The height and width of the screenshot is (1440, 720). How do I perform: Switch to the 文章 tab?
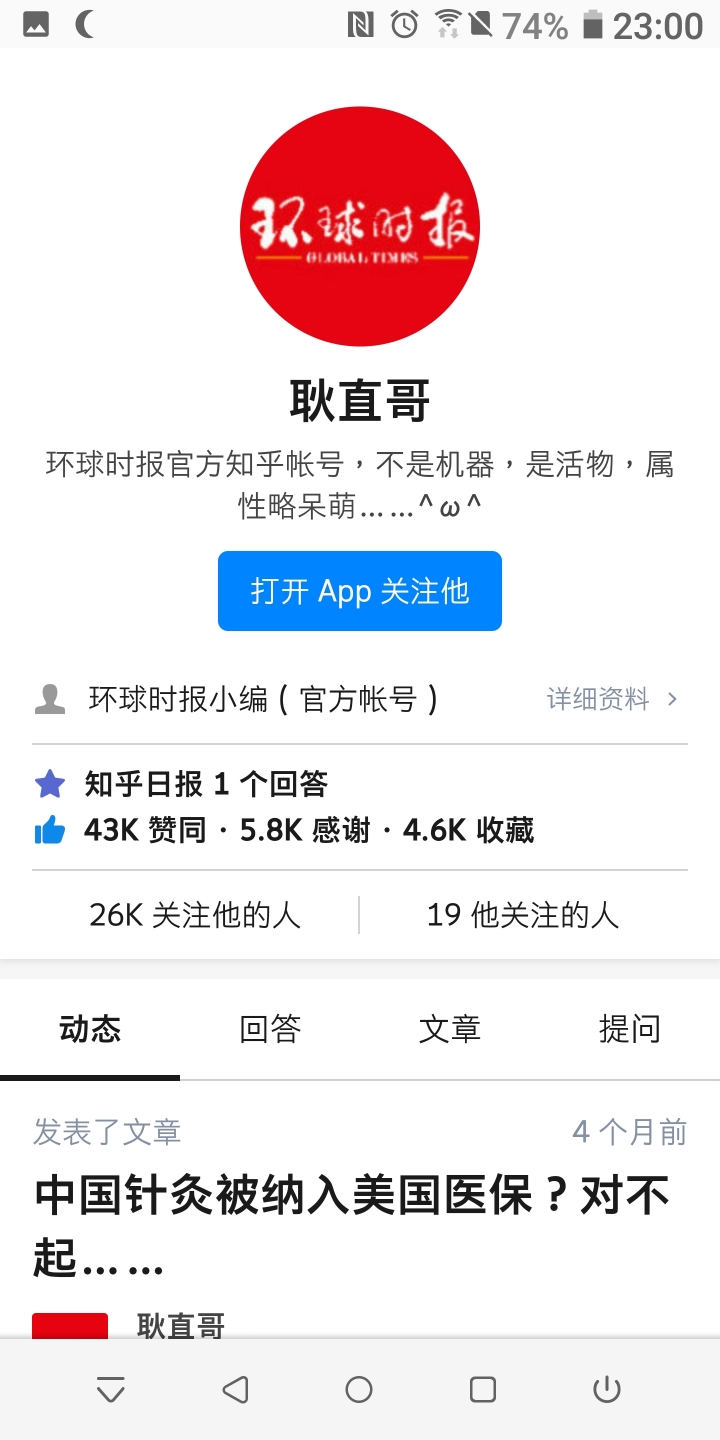tap(450, 1029)
